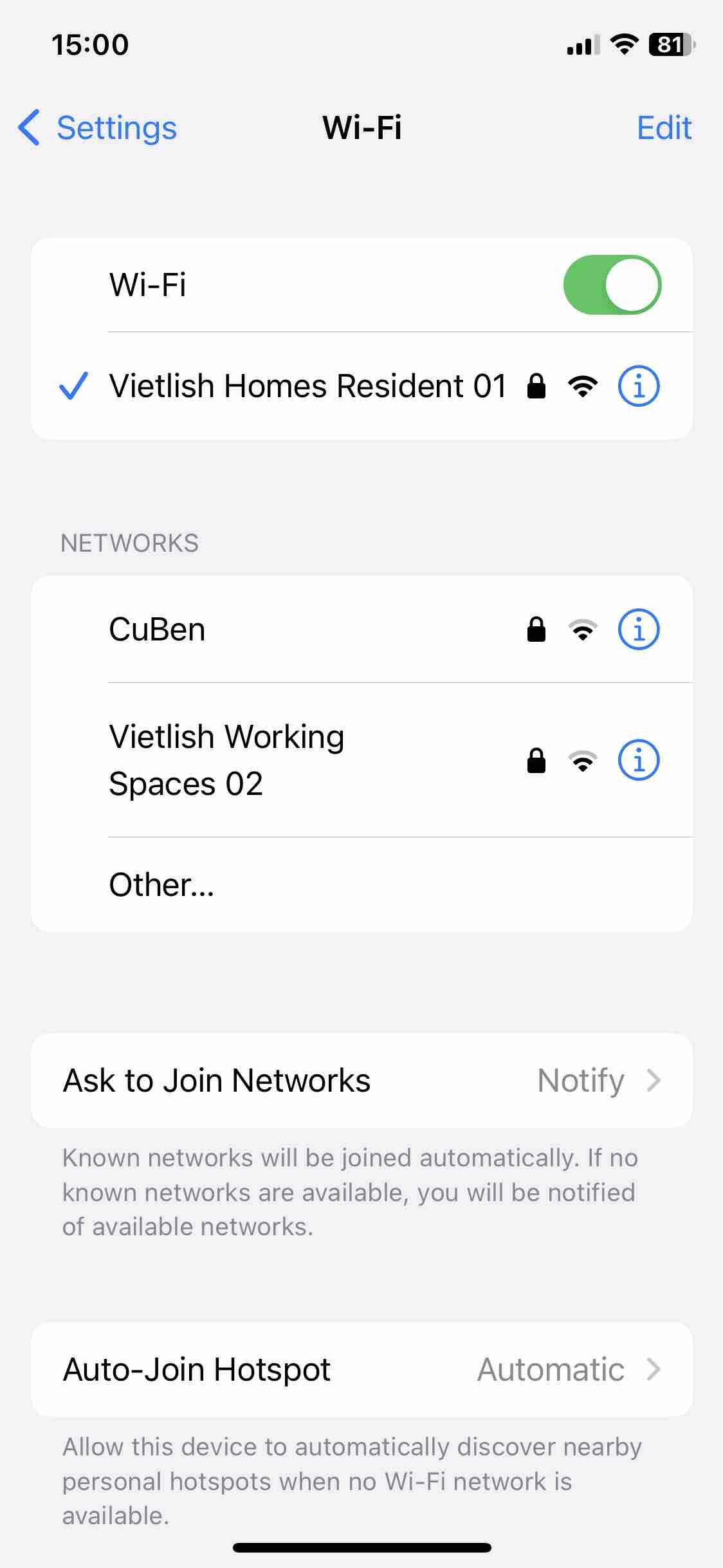The width and height of the screenshot is (723, 1568).
Task: Tap Edit in the top bar
Action: pos(664,127)
